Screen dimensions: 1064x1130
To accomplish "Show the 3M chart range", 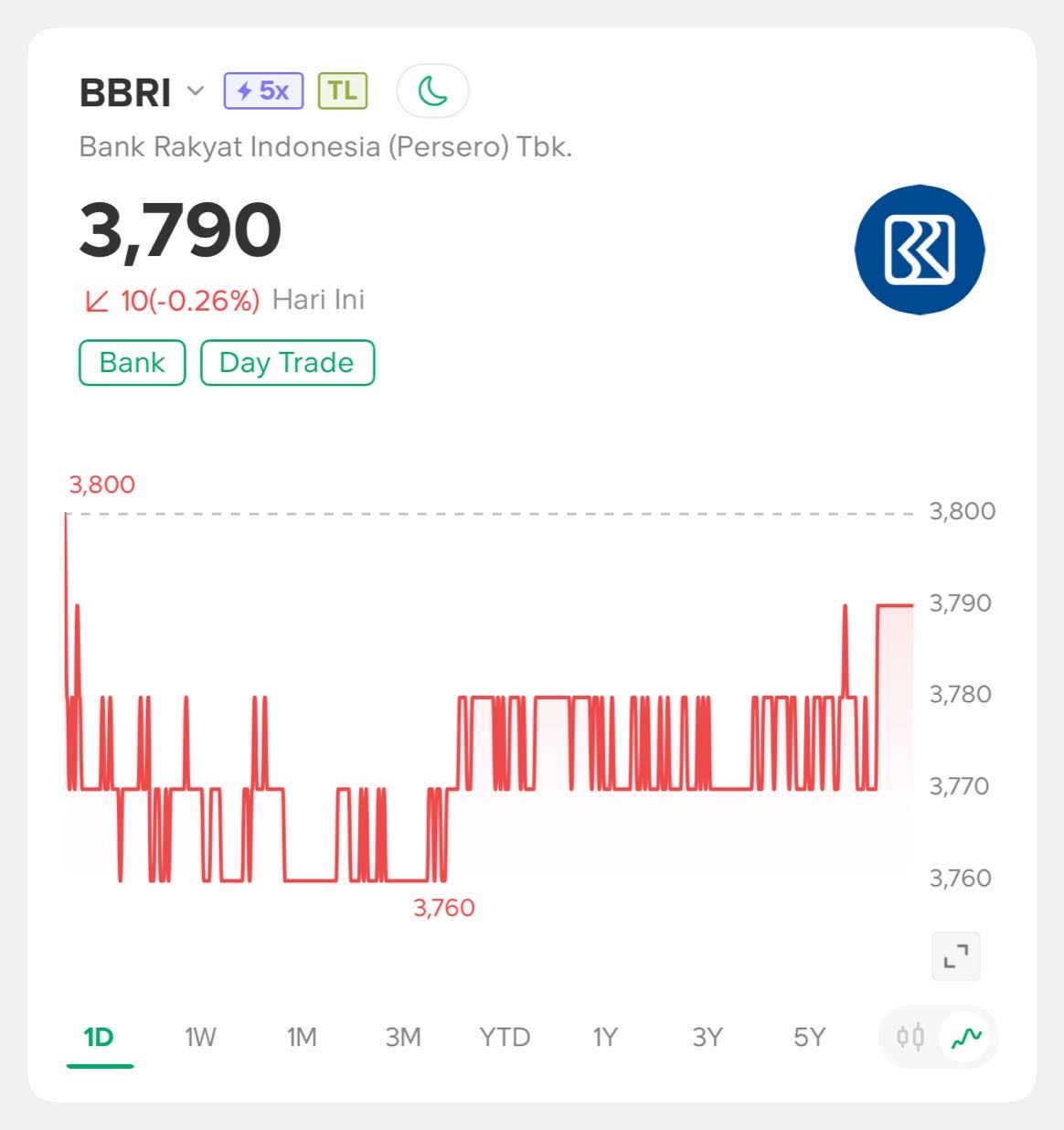I will [403, 1038].
